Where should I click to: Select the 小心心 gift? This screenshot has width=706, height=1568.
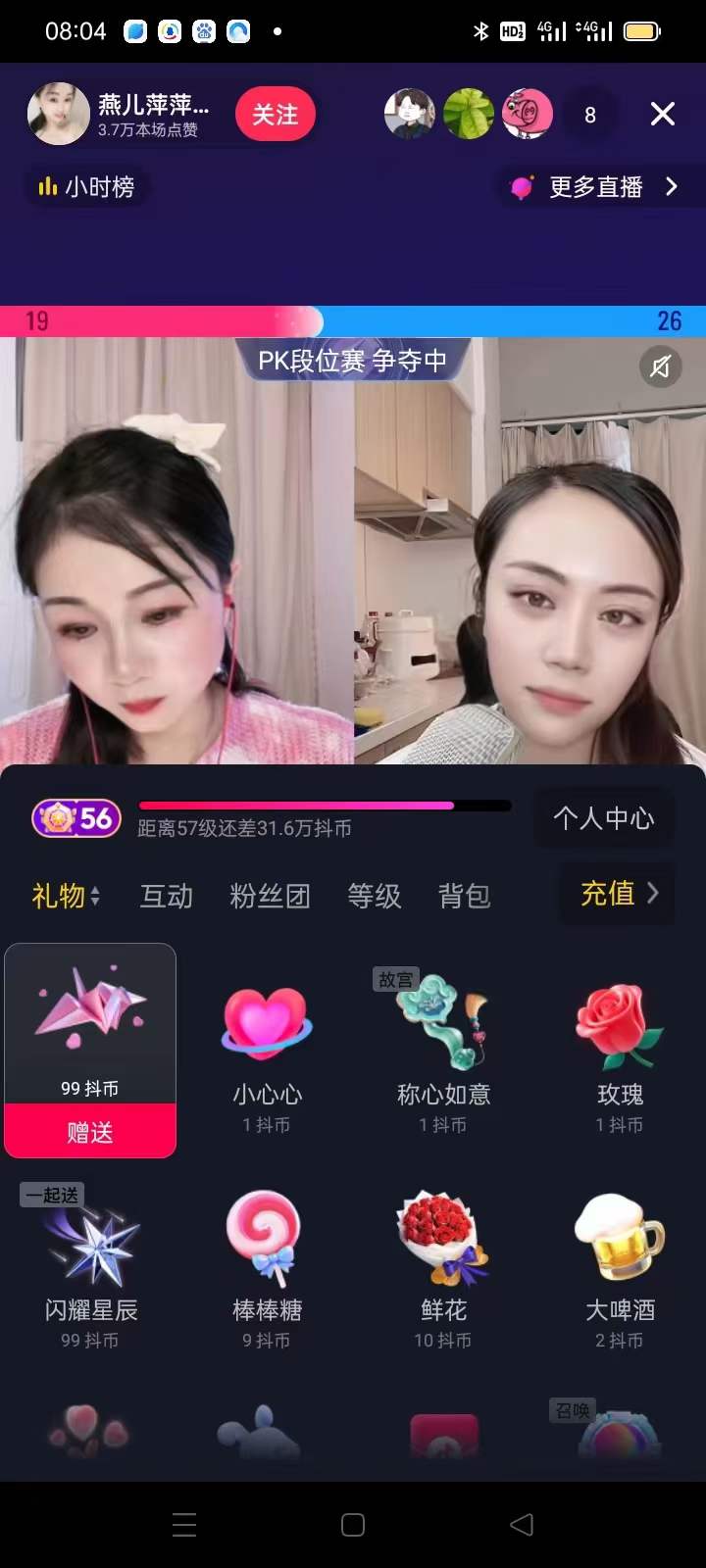pos(267,1049)
